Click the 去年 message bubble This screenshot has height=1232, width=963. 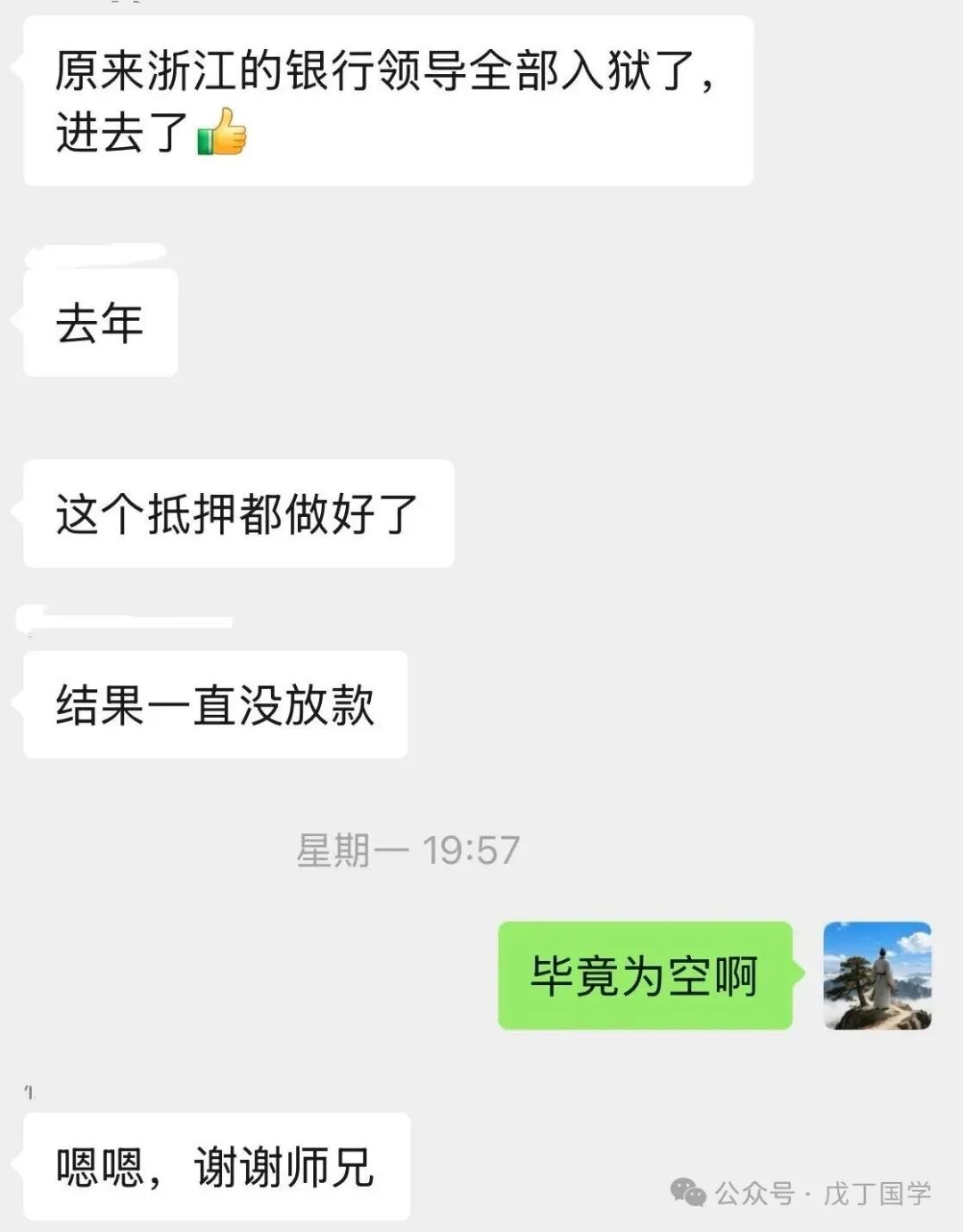click(98, 323)
